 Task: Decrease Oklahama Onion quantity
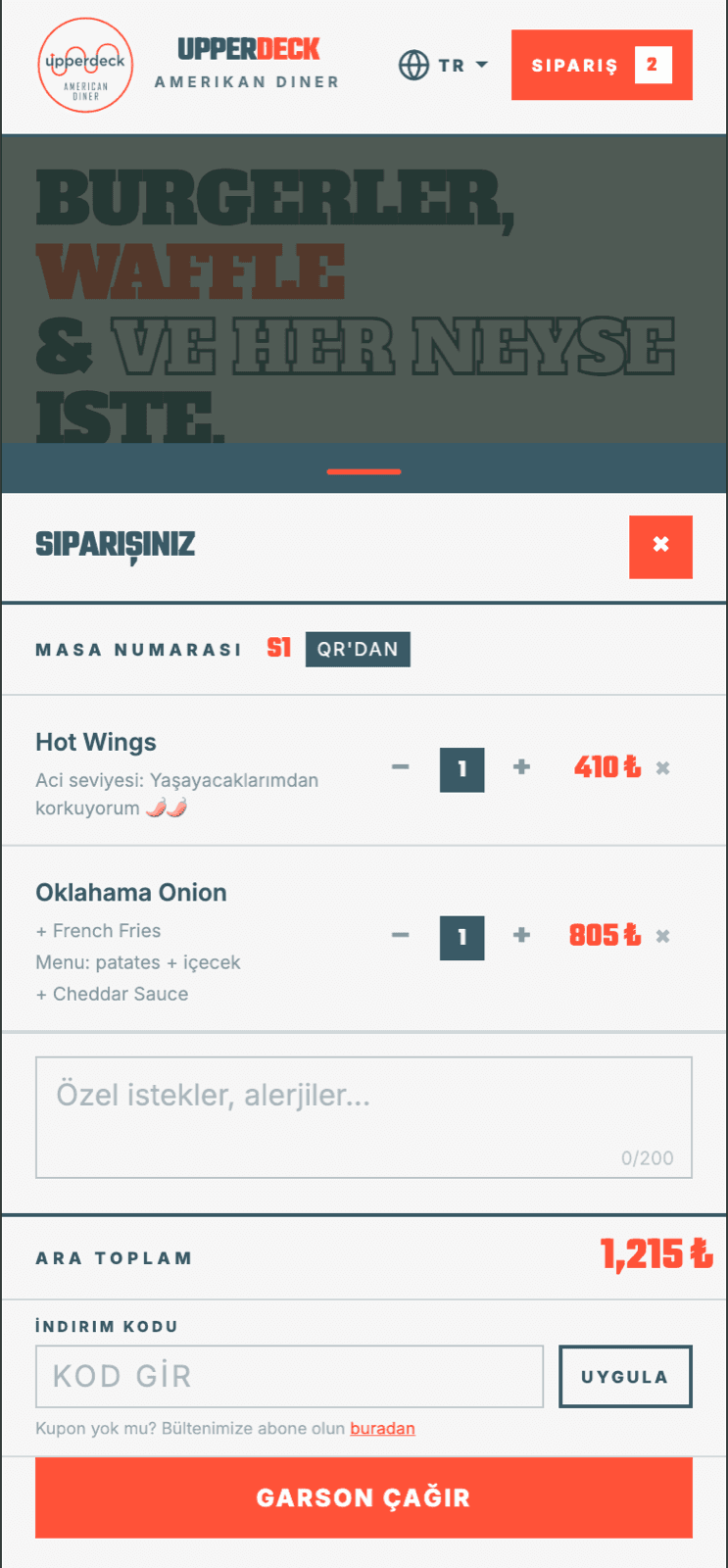pos(400,936)
